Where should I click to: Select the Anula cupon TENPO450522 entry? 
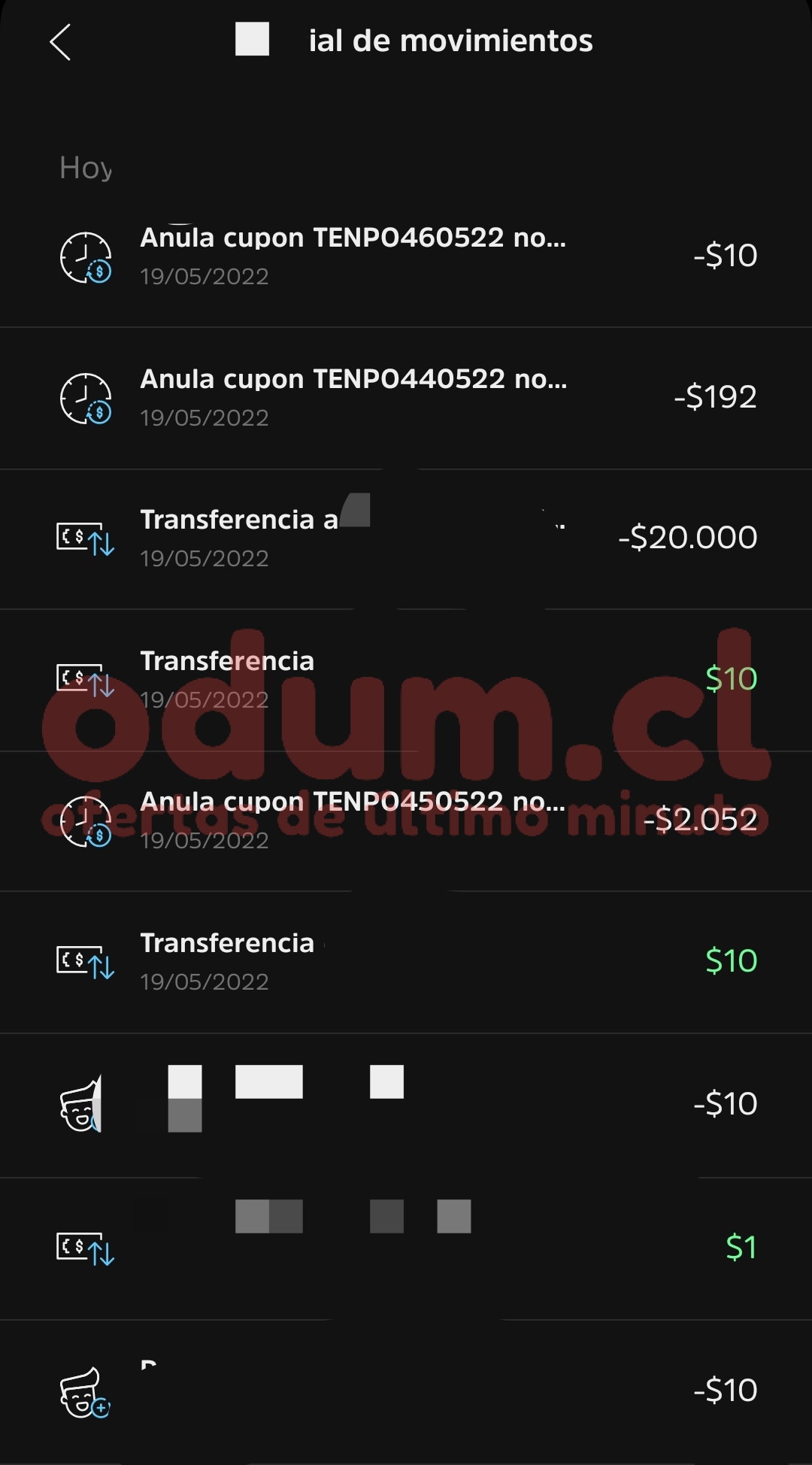pos(406,820)
